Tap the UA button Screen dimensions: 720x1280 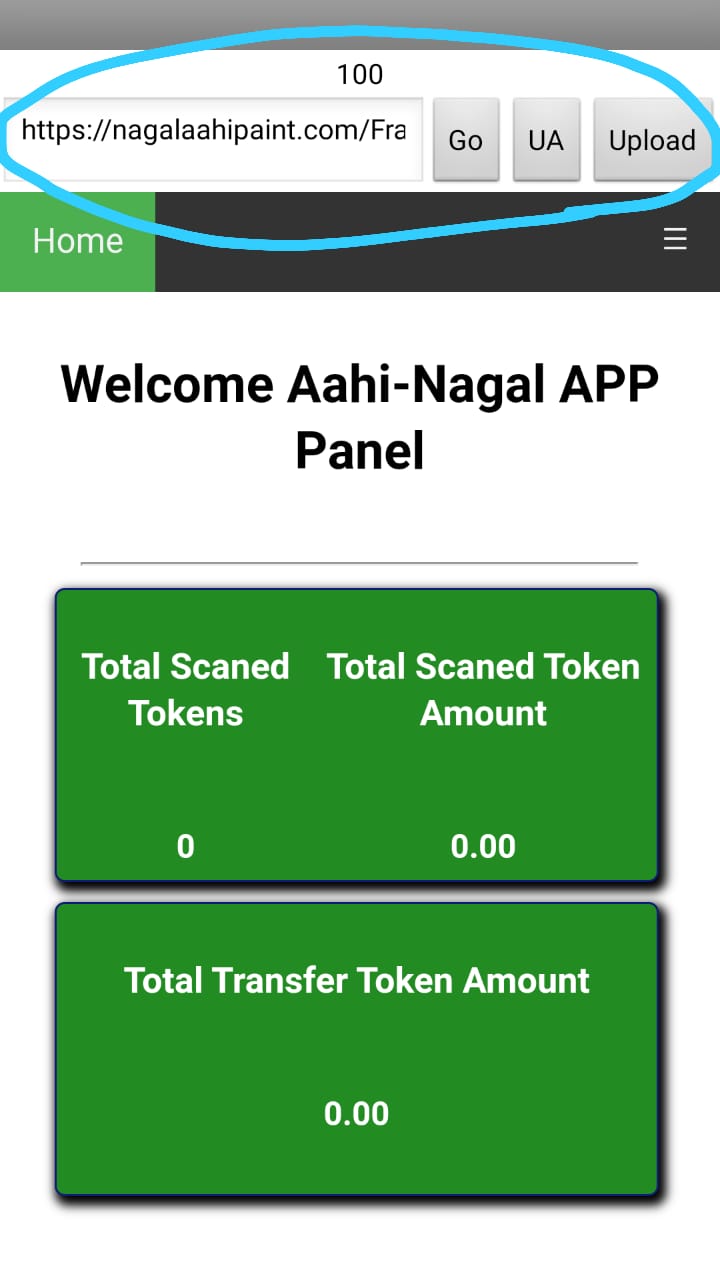[x=546, y=140]
